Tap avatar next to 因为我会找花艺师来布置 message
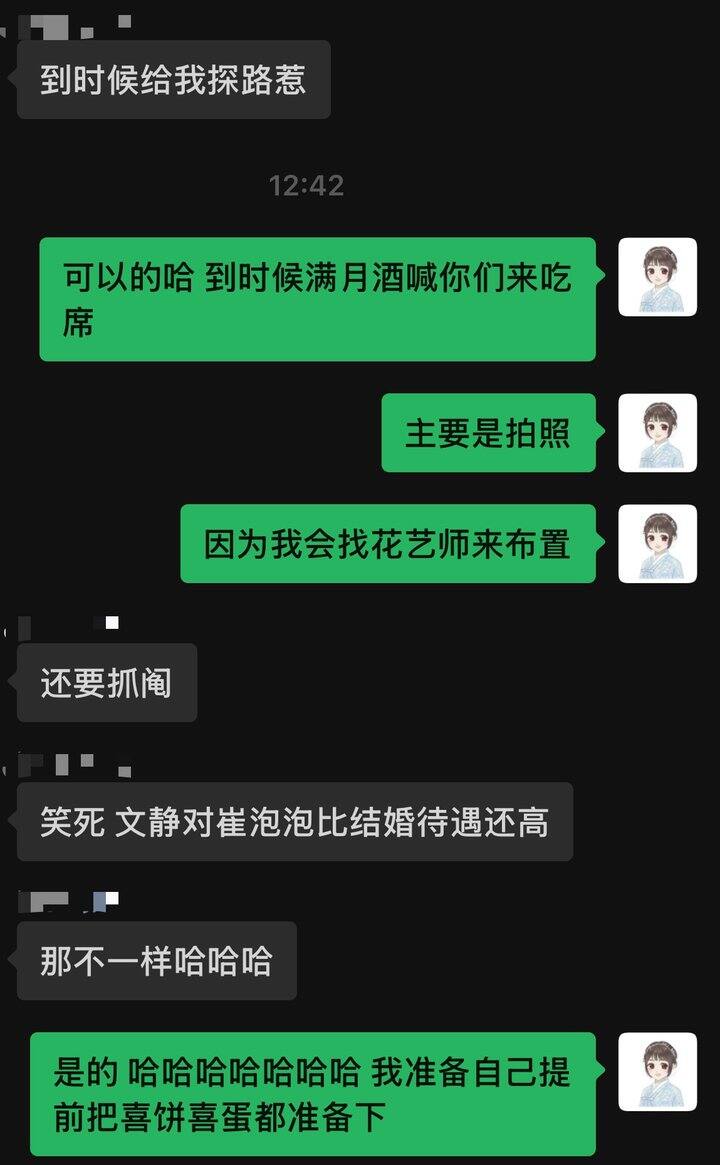The image size is (720, 1165). [657, 543]
